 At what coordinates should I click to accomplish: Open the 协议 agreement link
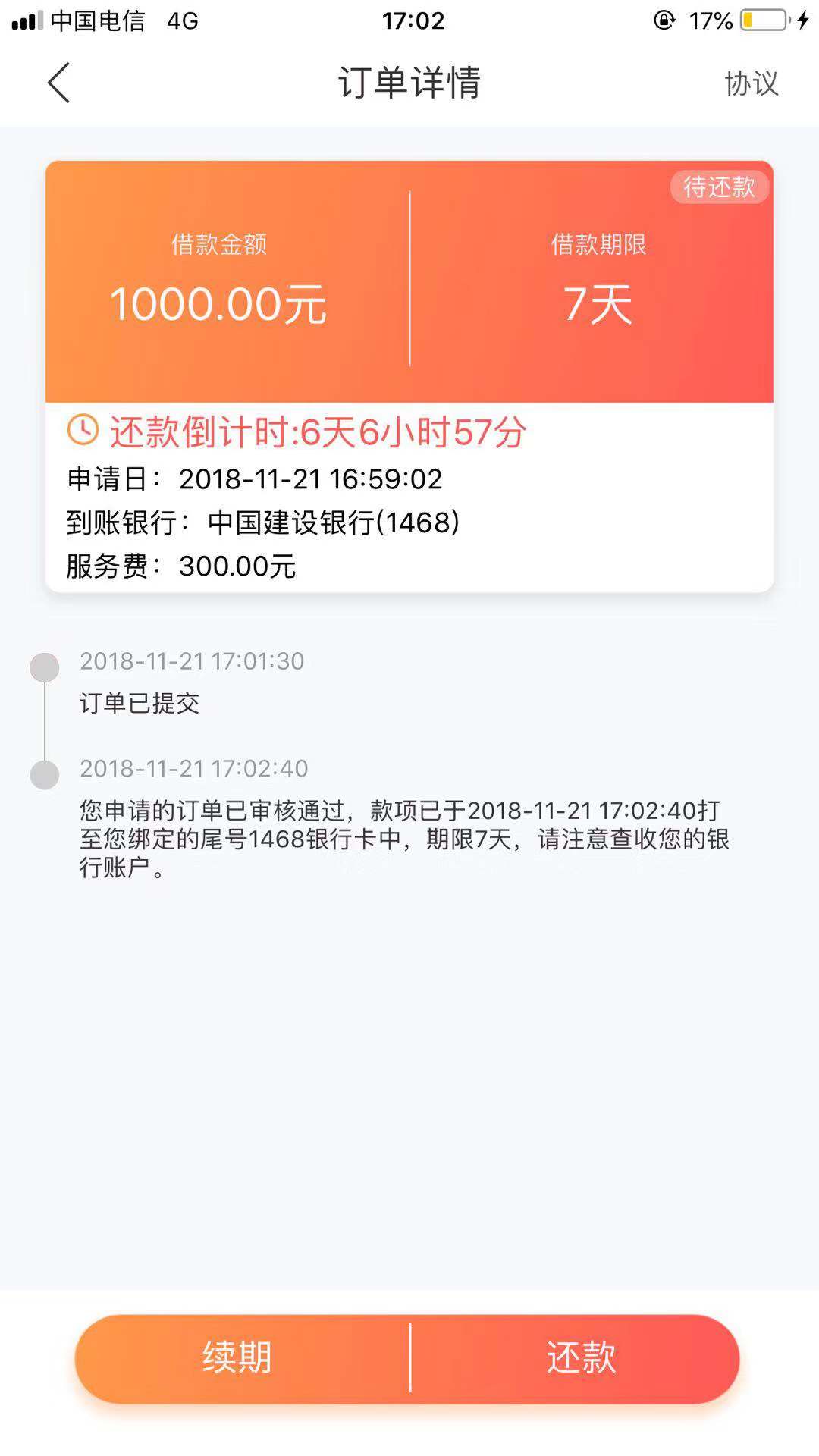pos(752,83)
